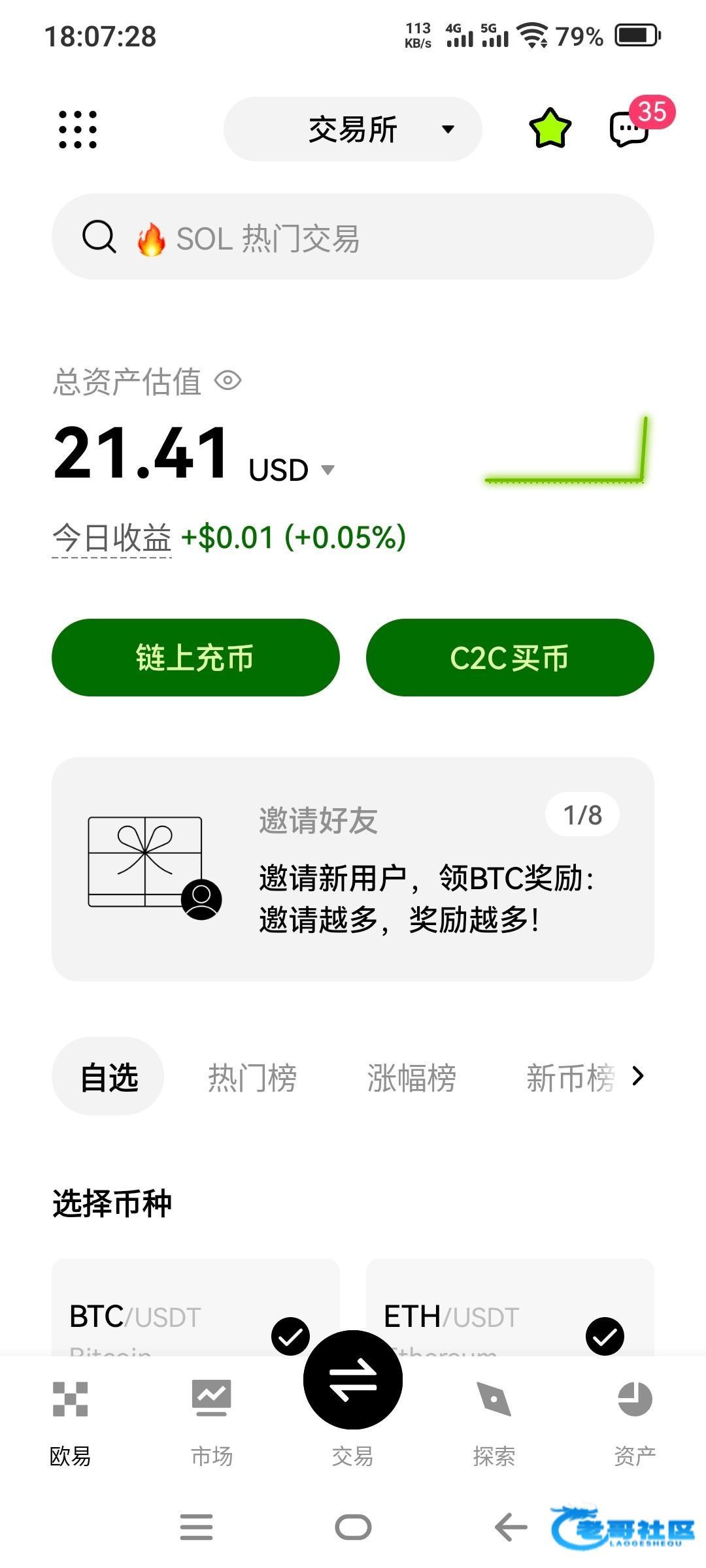The height and width of the screenshot is (1568, 706).
Task: Select the 自选 tab
Action: (x=109, y=1077)
